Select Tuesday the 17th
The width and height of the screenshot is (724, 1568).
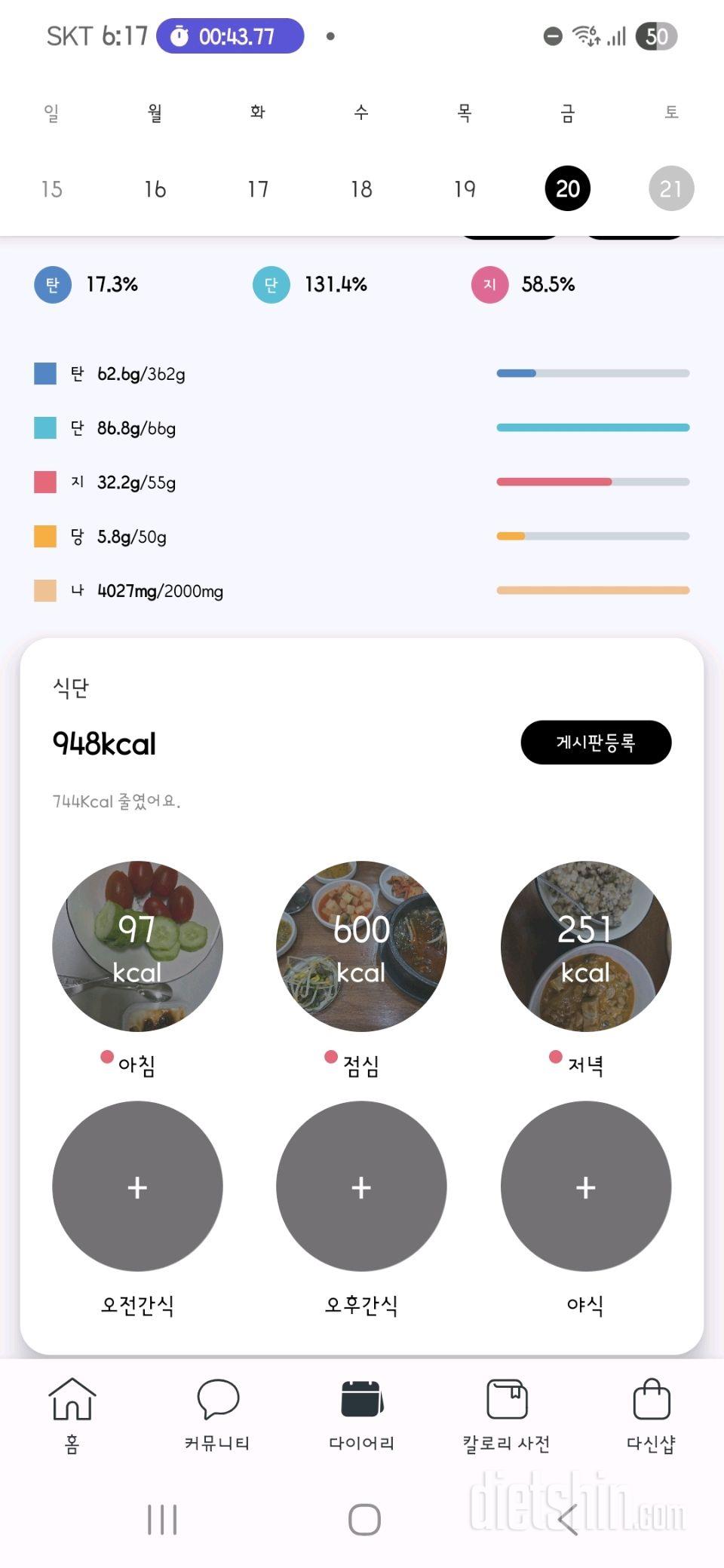[258, 188]
